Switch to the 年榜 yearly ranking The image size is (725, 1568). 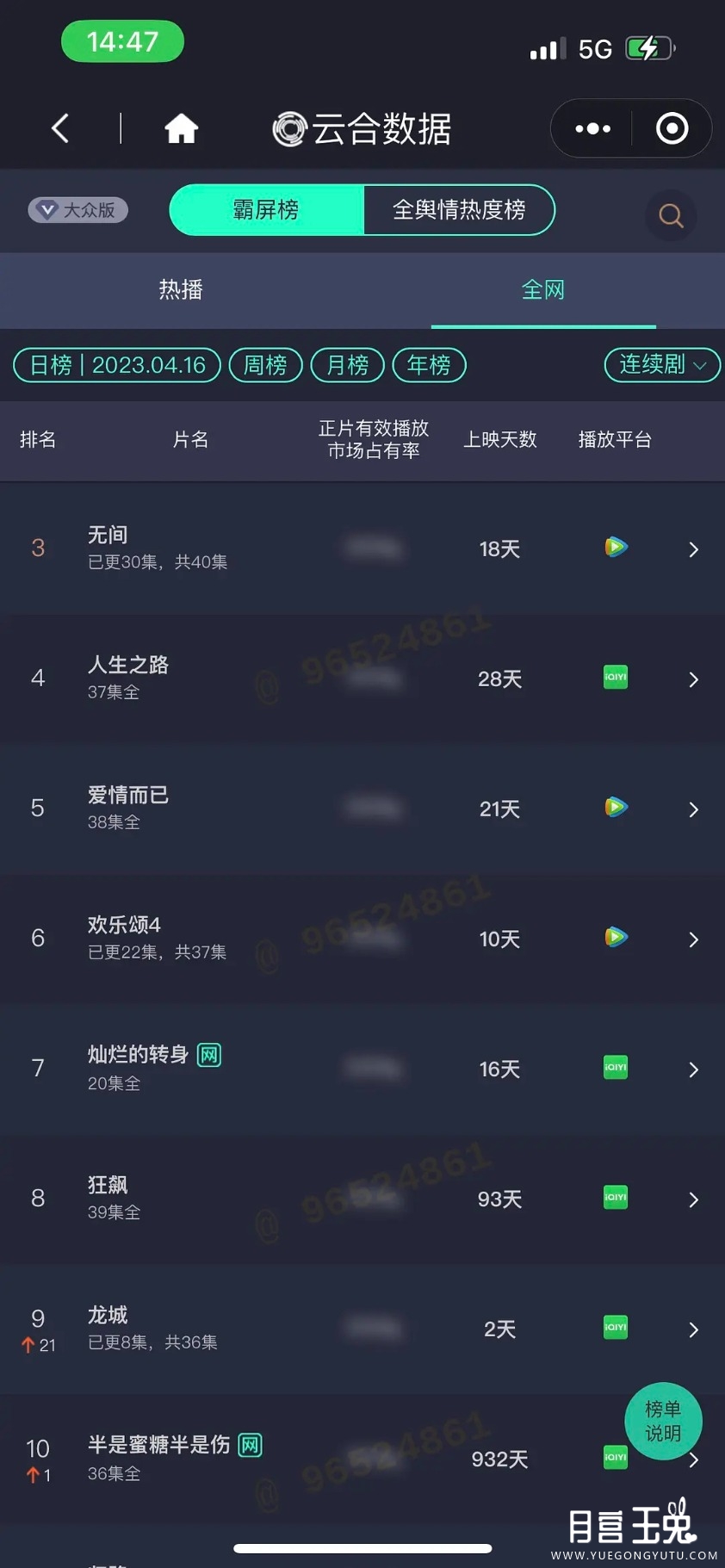pos(429,365)
